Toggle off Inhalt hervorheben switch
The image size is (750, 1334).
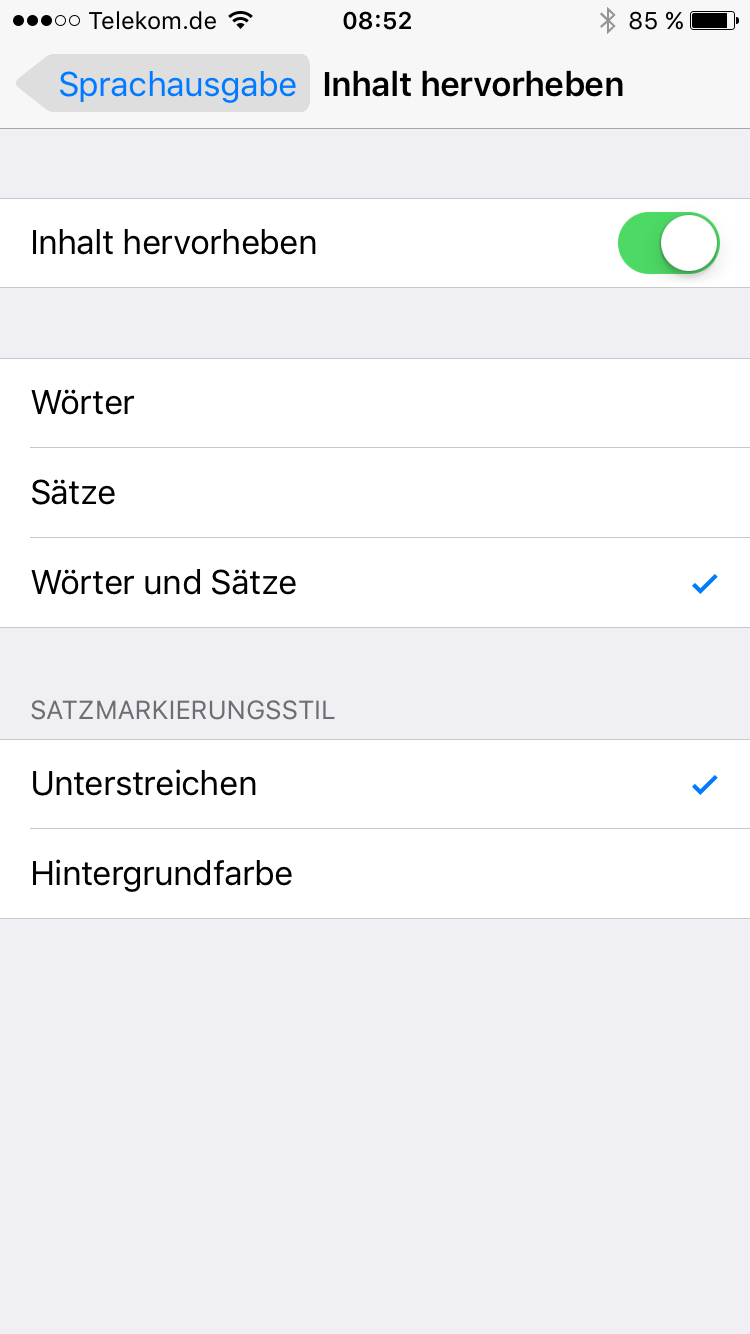click(x=669, y=243)
